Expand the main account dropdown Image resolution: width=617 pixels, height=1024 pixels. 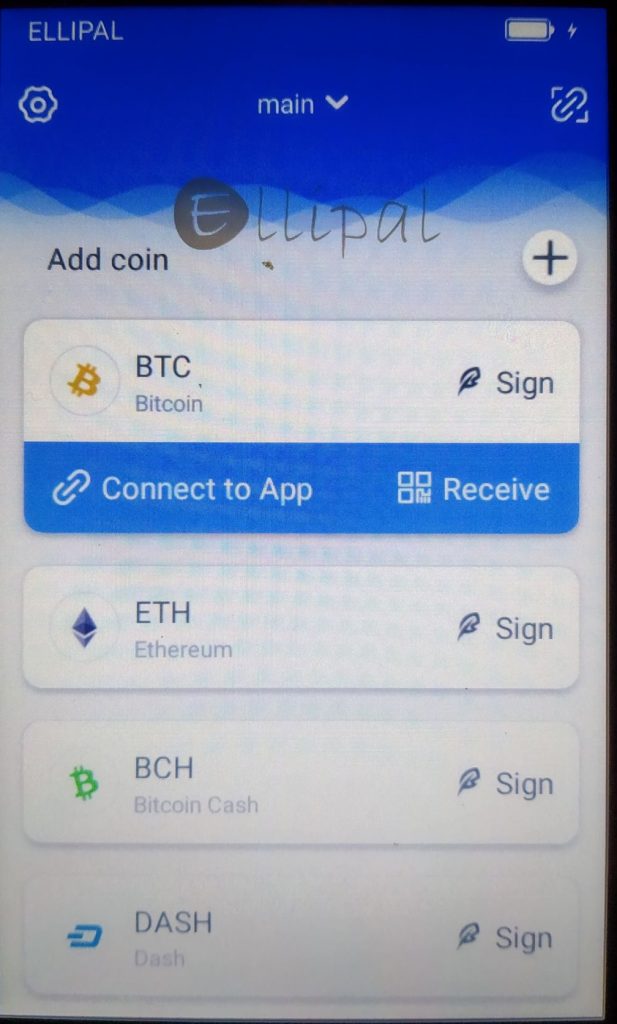coord(301,104)
